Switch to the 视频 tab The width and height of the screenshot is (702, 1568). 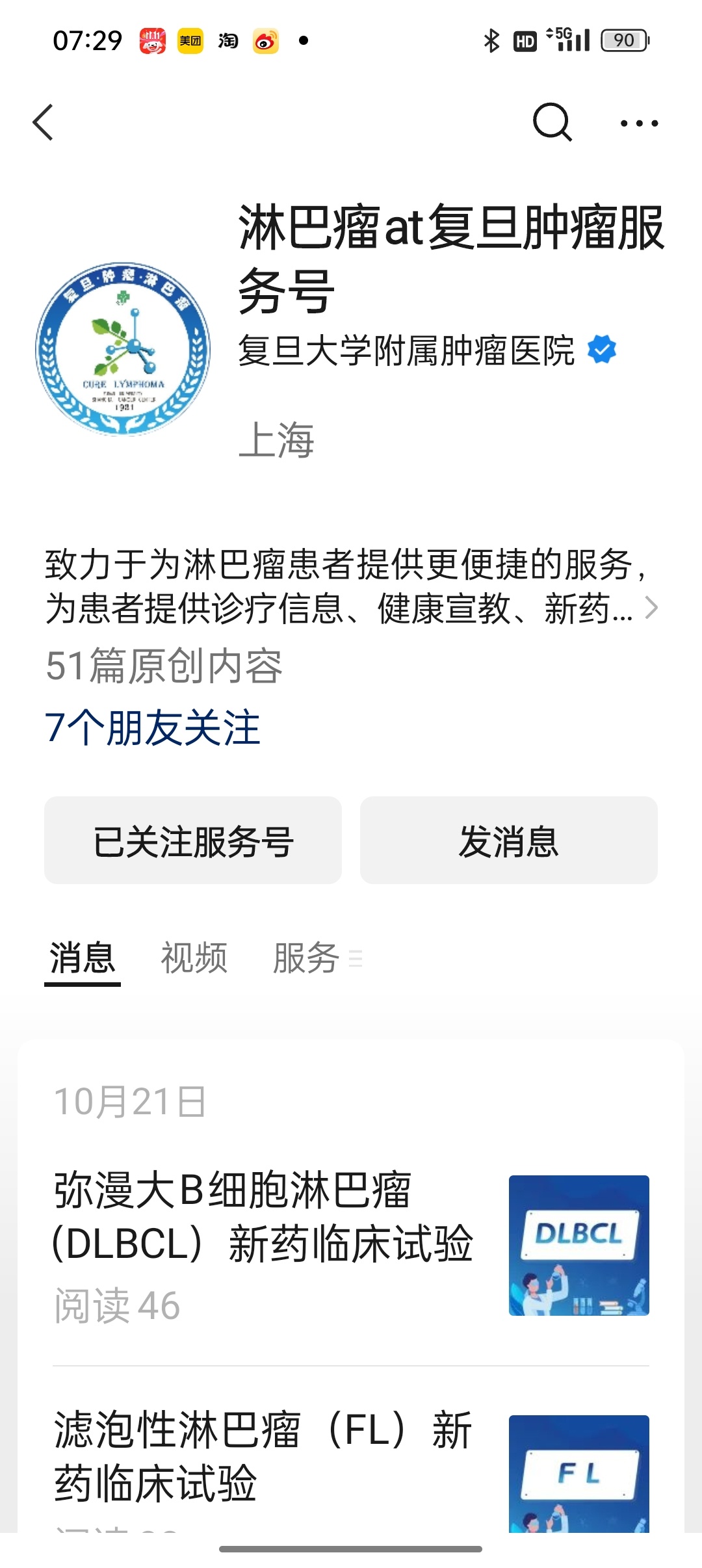[x=194, y=958]
